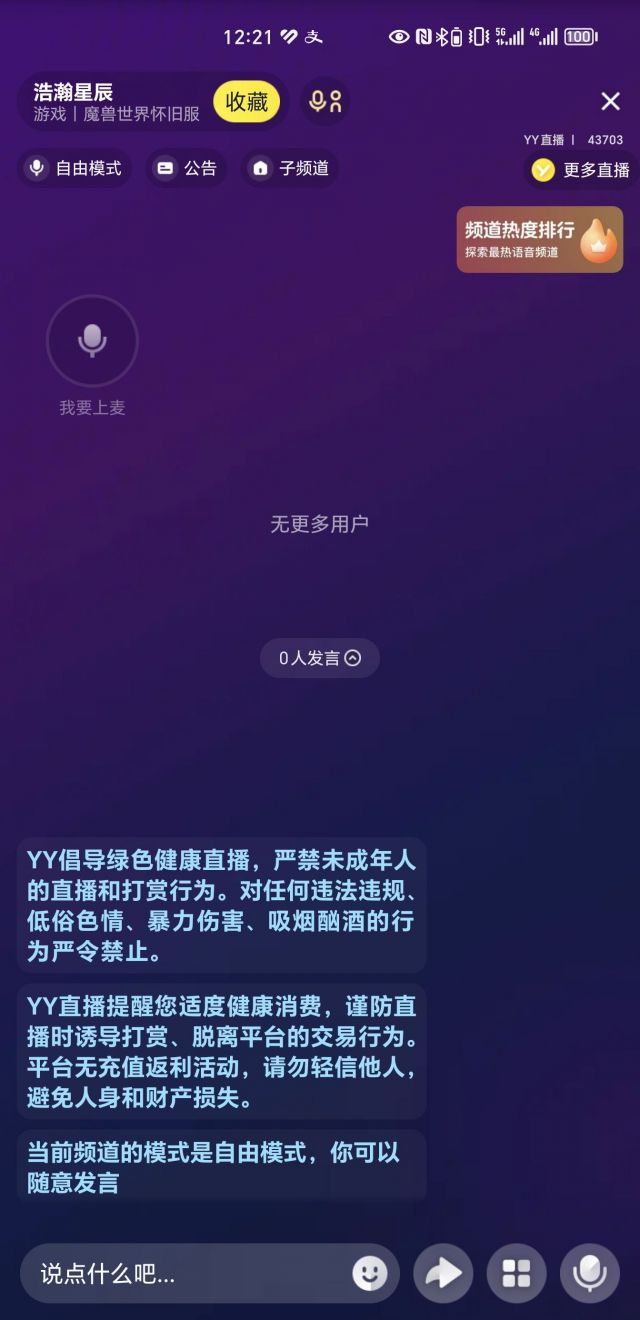Open the 自由模式 mode chip
Screen dimensions: 640x1320
[76, 168]
